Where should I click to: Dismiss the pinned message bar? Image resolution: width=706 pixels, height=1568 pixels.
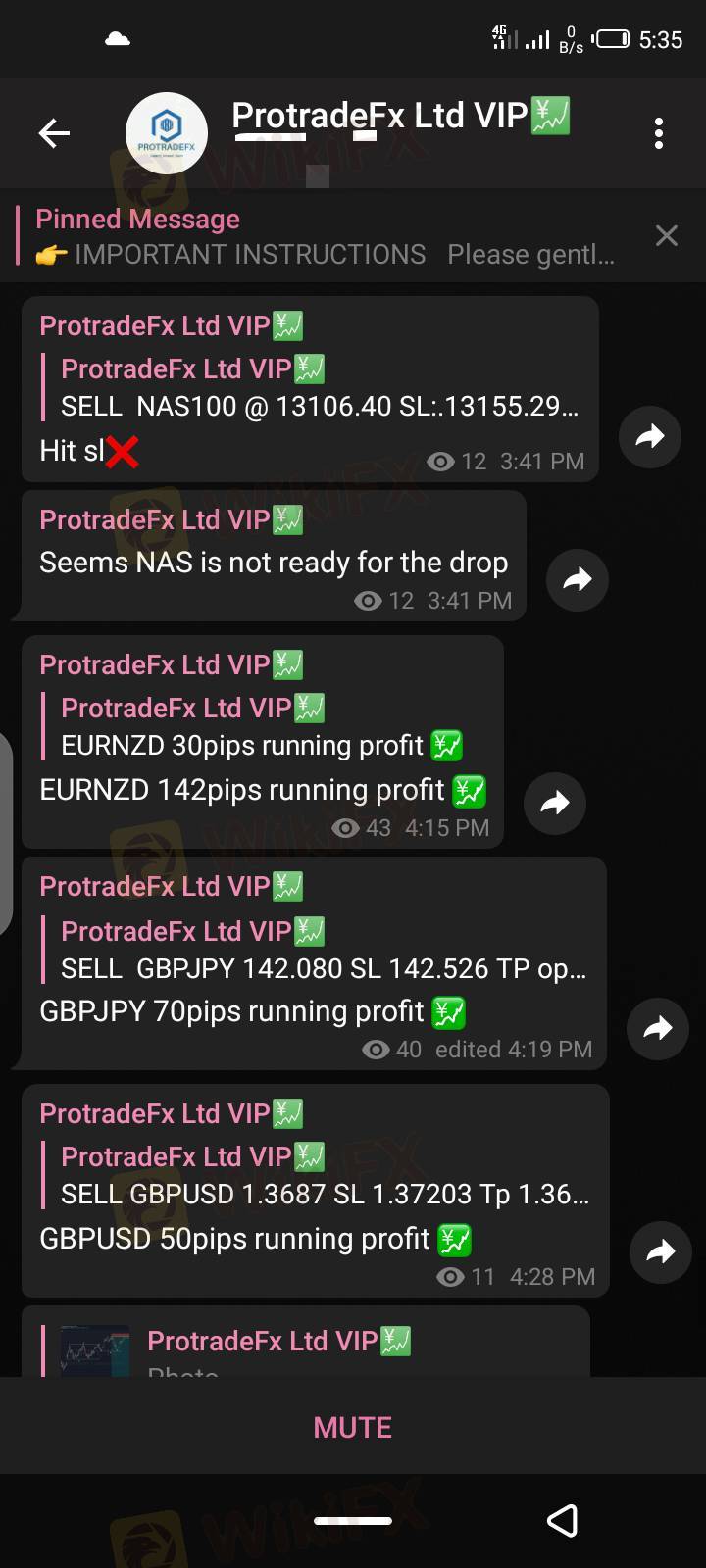[667, 236]
